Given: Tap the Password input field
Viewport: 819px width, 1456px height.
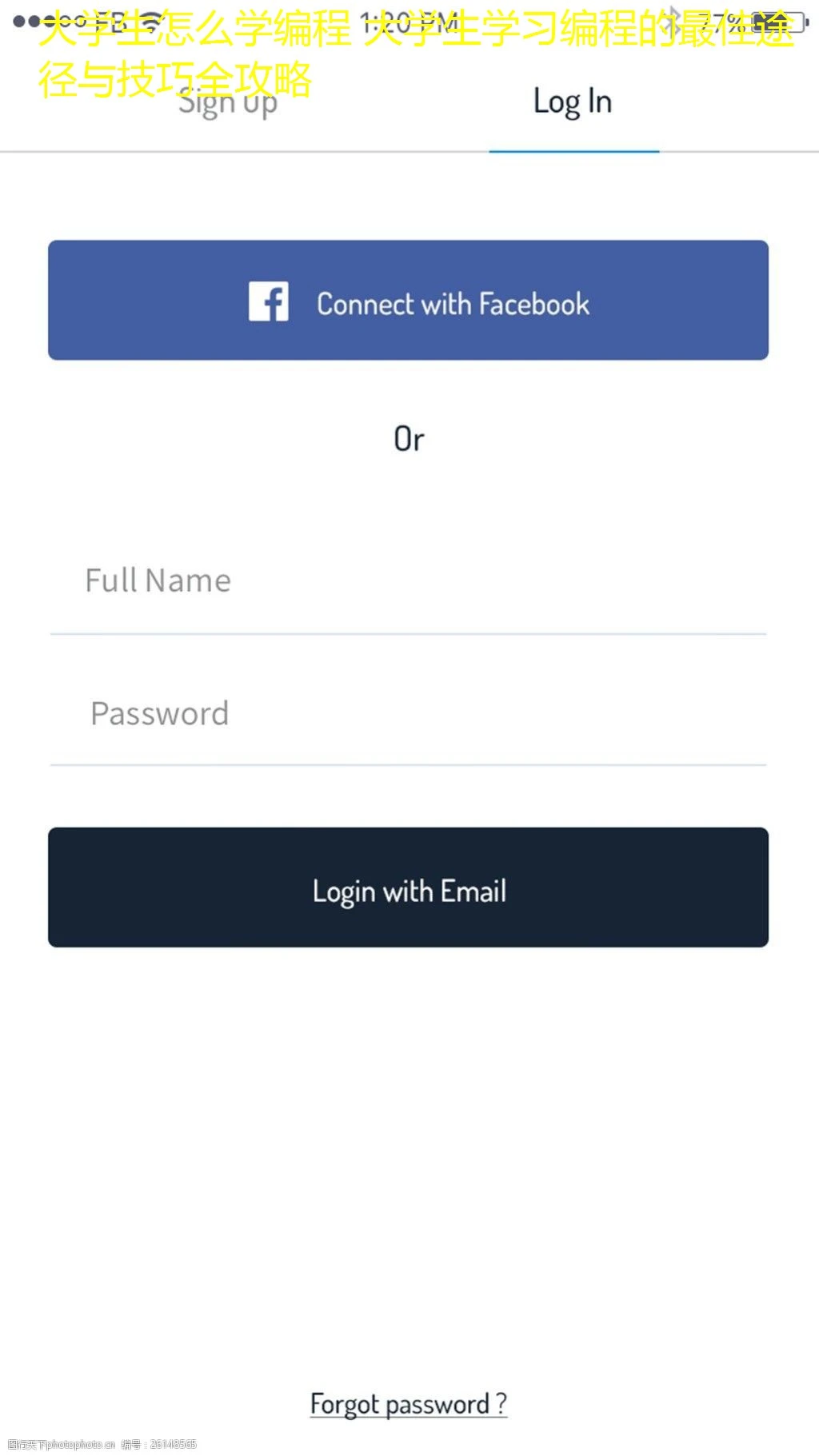Looking at the screenshot, I should (408, 714).
